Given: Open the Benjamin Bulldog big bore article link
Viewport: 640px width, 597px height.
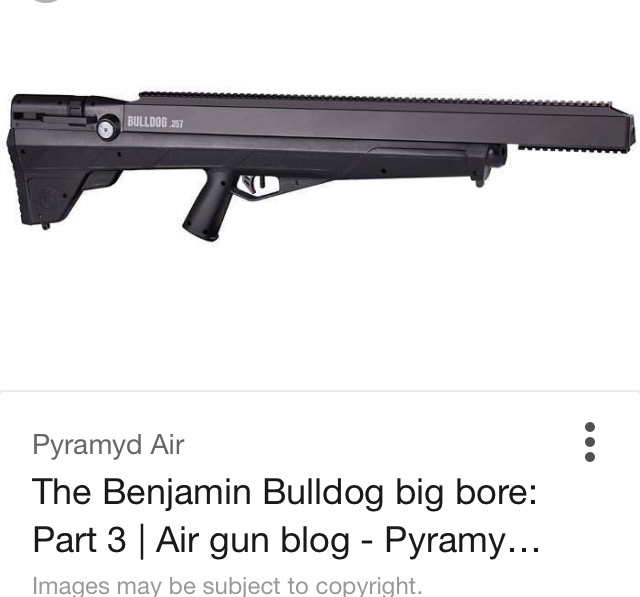Looking at the screenshot, I should 286,516.
